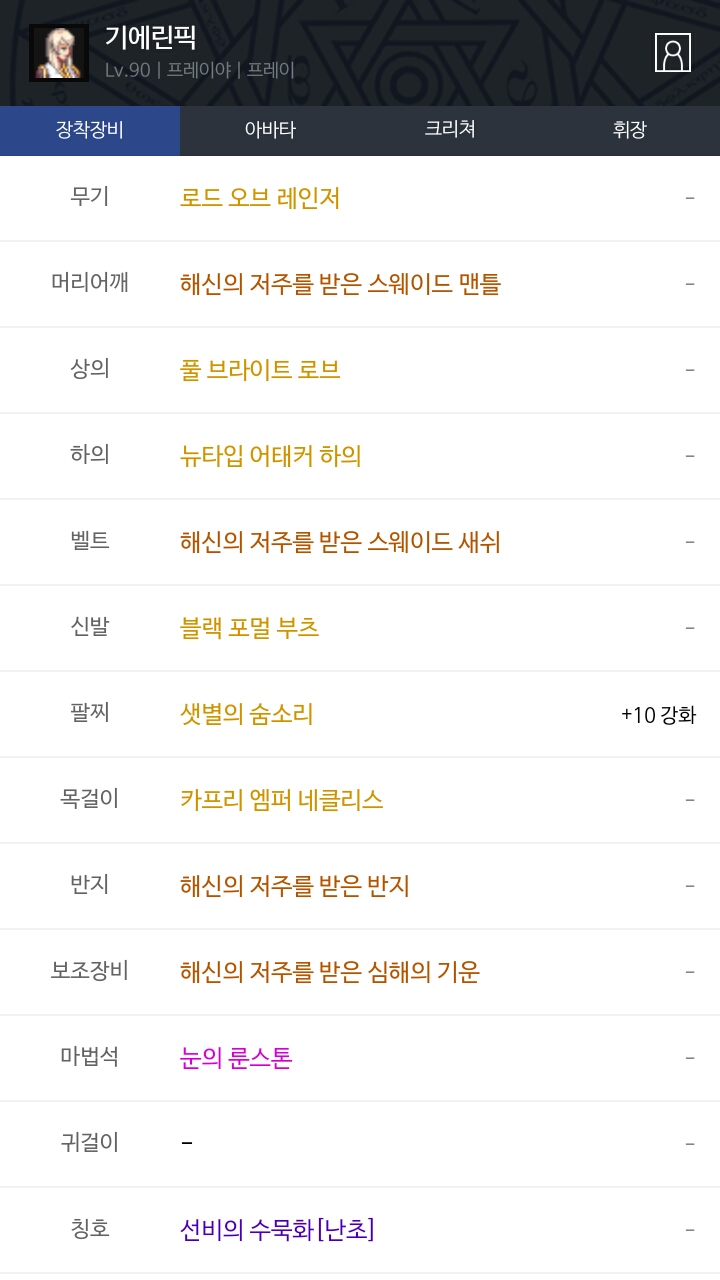
Task: Open weapon item 로드 오브 레인저
Action: click(260, 198)
